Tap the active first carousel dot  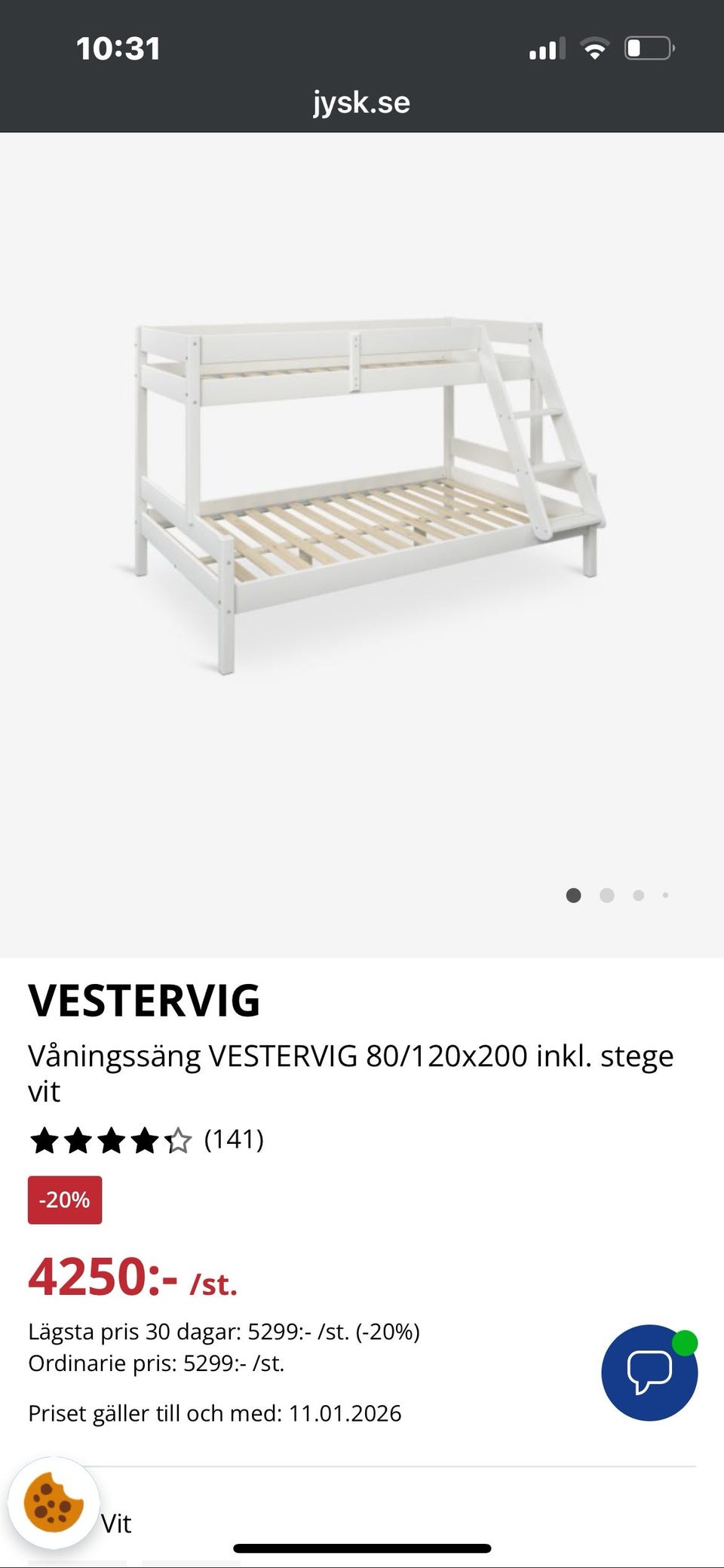(x=573, y=895)
